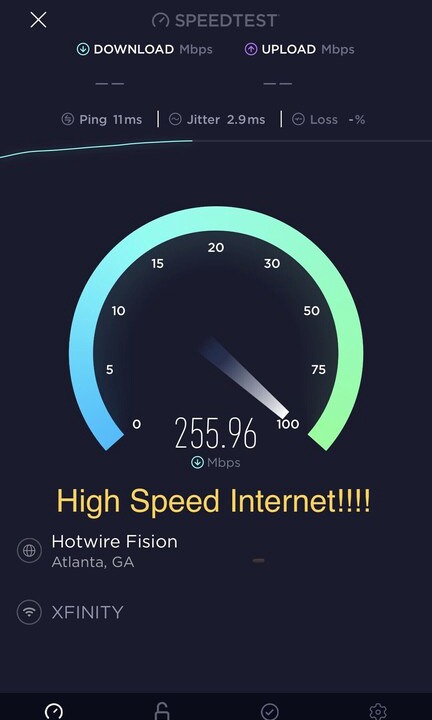432x720 pixels.
Task: Open the Results checkmark tab
Action: (269, 712)
